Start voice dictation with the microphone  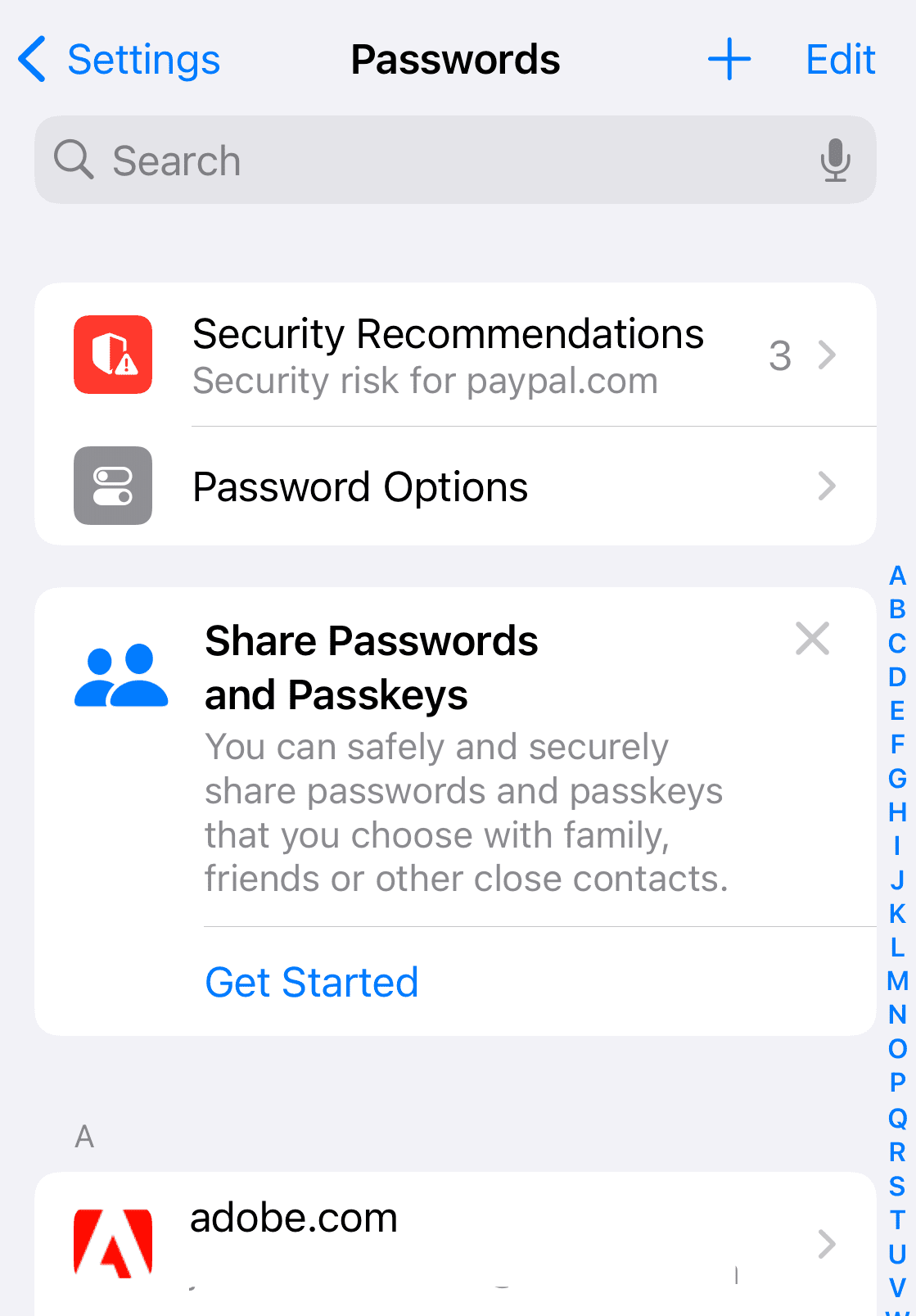click(x=835, y=160)
